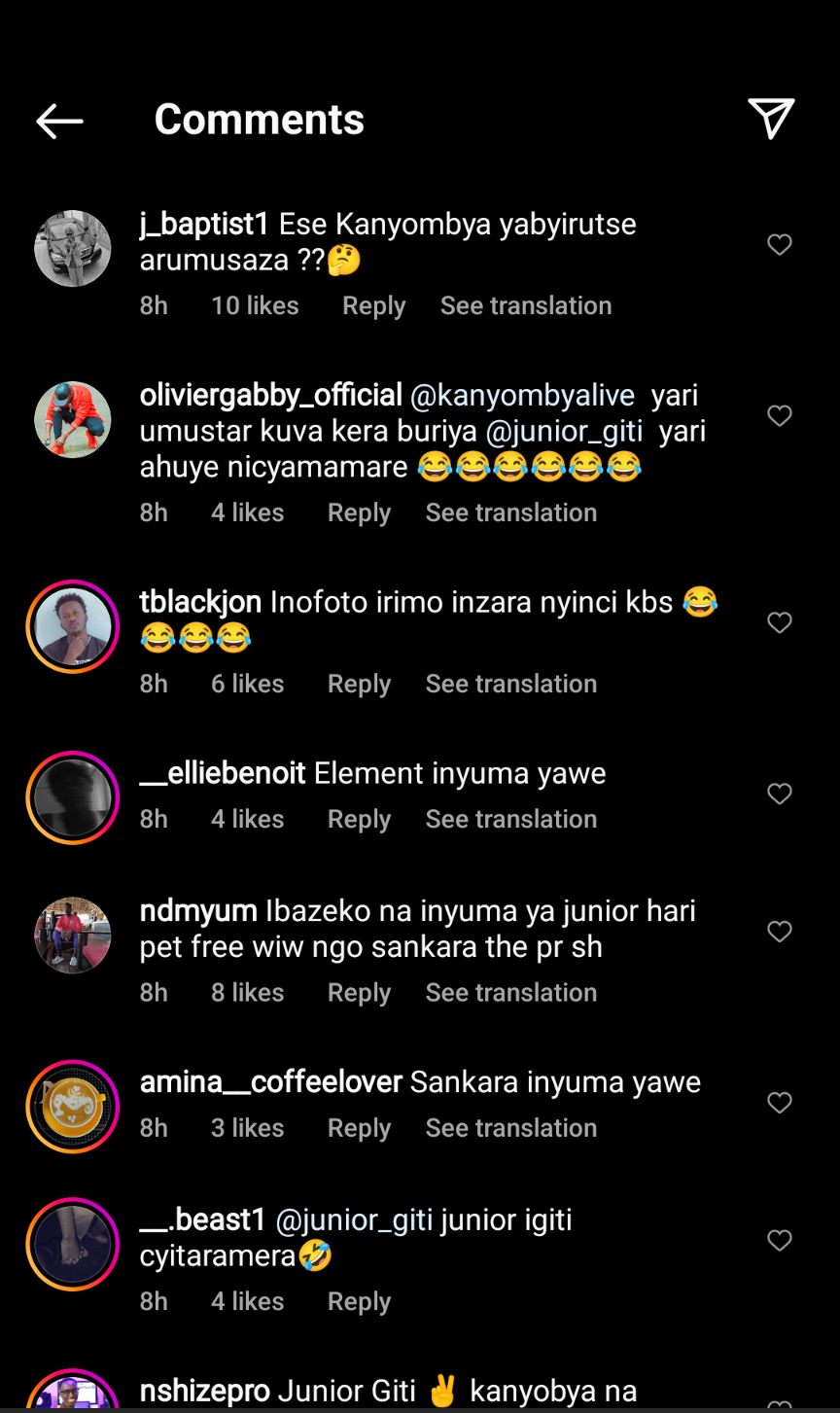See translation of j_baptist1's comment
Screen dimensions: 840x1413
tap(525, 305)
